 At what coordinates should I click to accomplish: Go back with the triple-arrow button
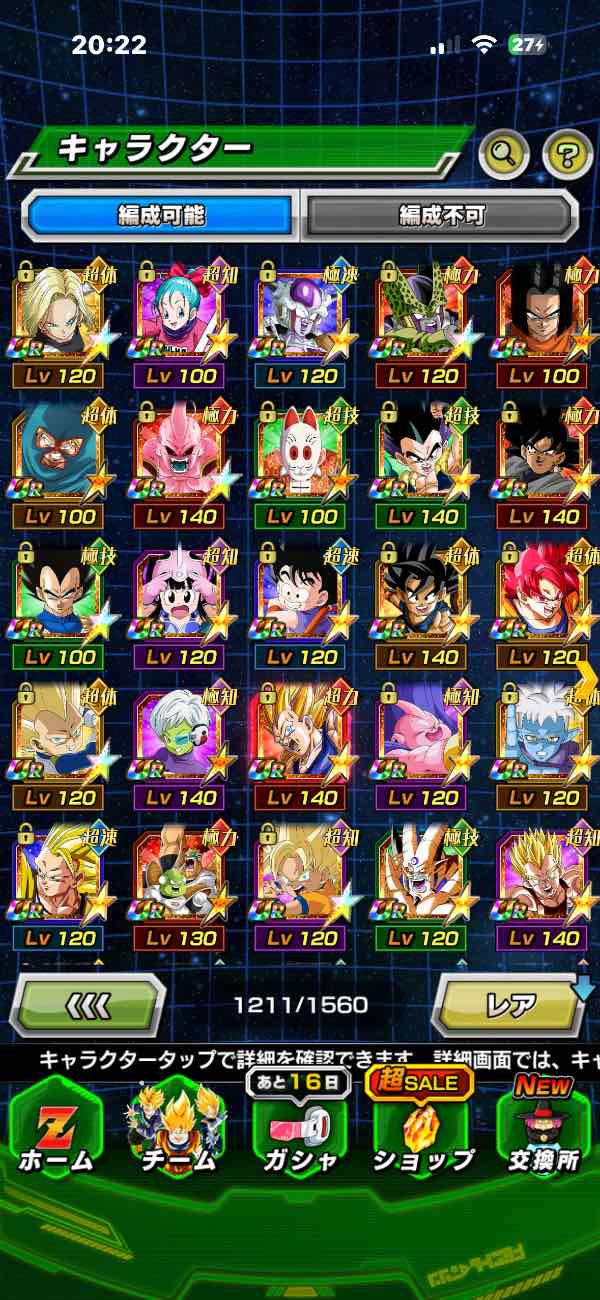87,1003
